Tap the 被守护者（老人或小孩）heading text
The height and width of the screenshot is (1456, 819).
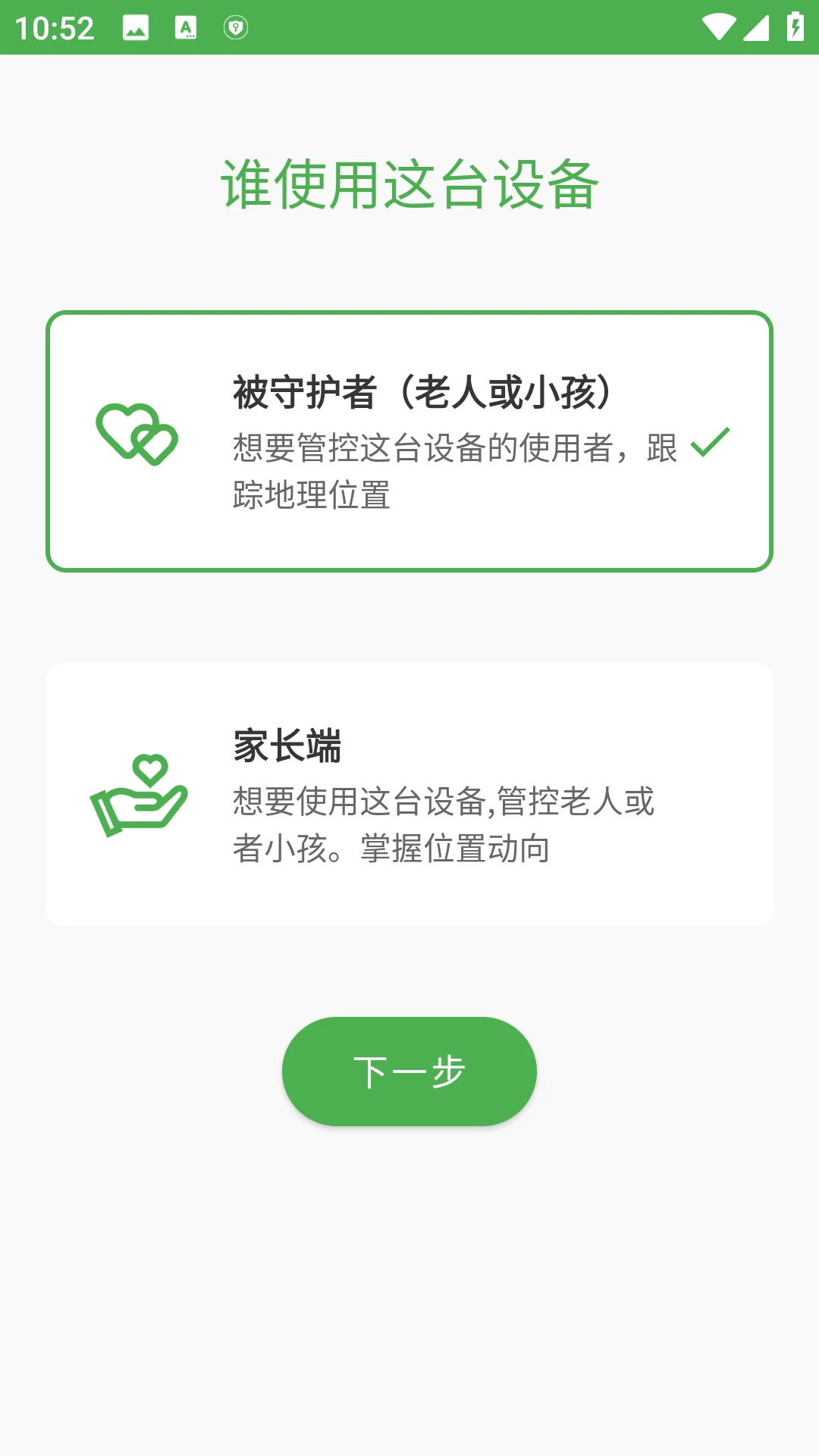tap(422, 389)
